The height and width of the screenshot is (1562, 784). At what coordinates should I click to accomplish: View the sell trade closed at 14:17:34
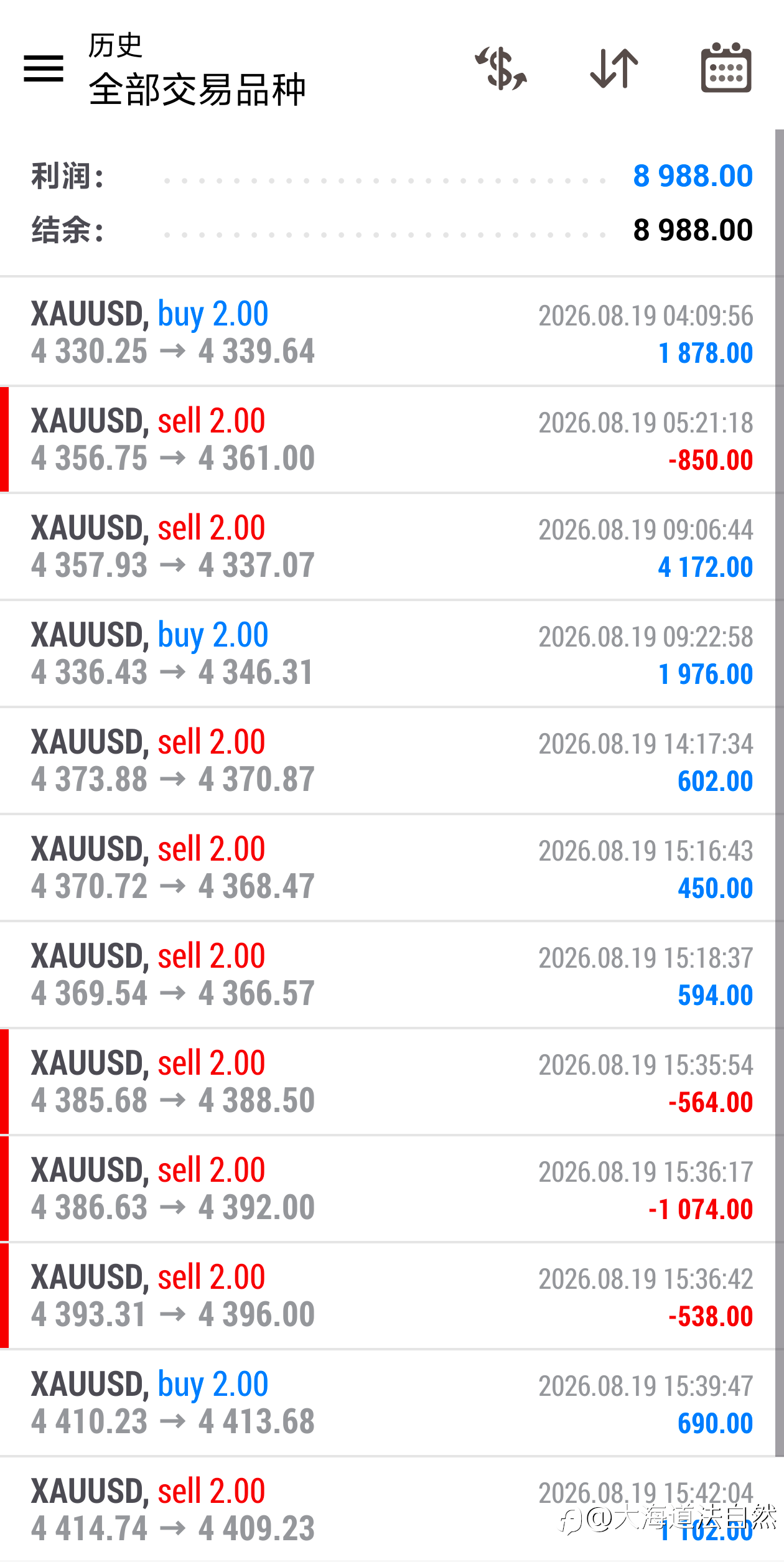click(388, 760)
